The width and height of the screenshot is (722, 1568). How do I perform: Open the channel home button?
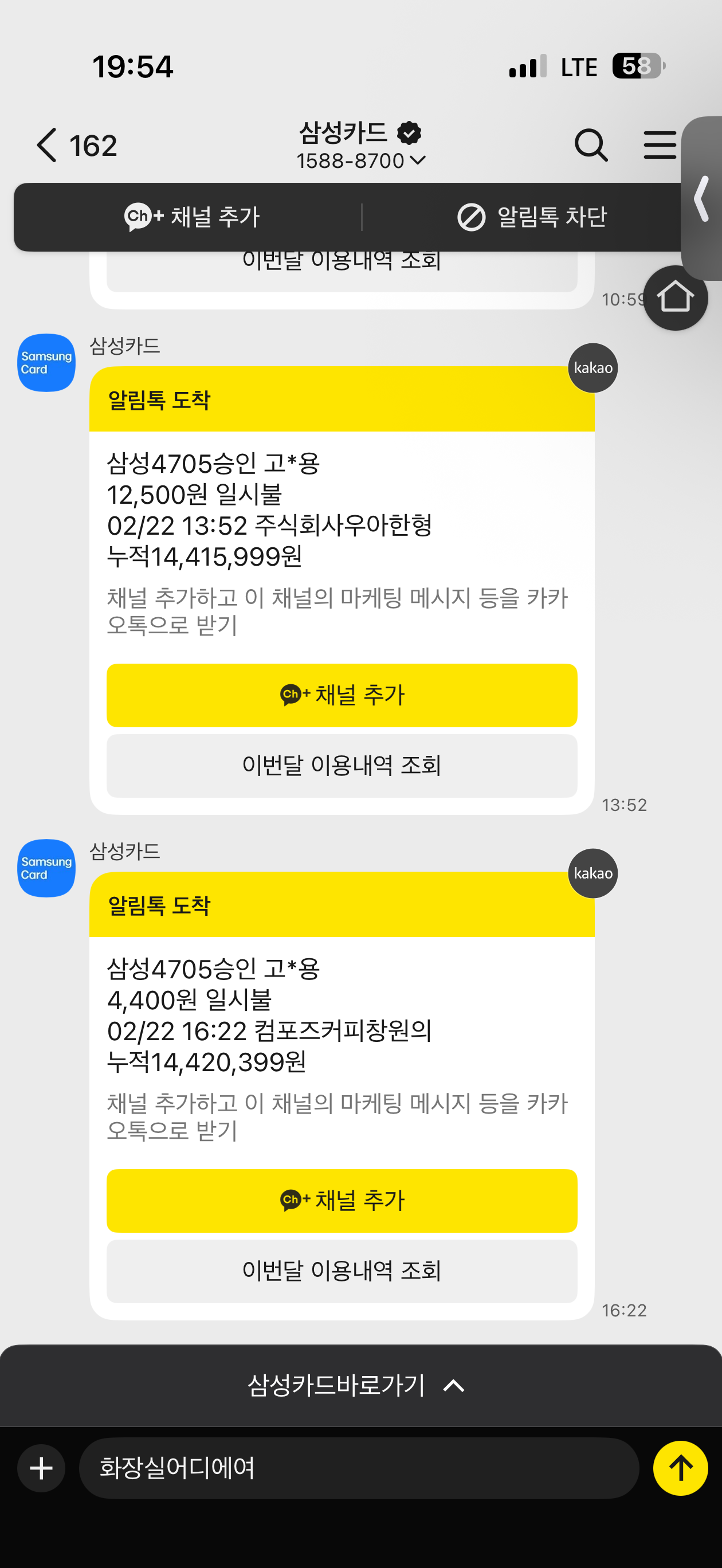pyautogui.click(x=674, y=298)
